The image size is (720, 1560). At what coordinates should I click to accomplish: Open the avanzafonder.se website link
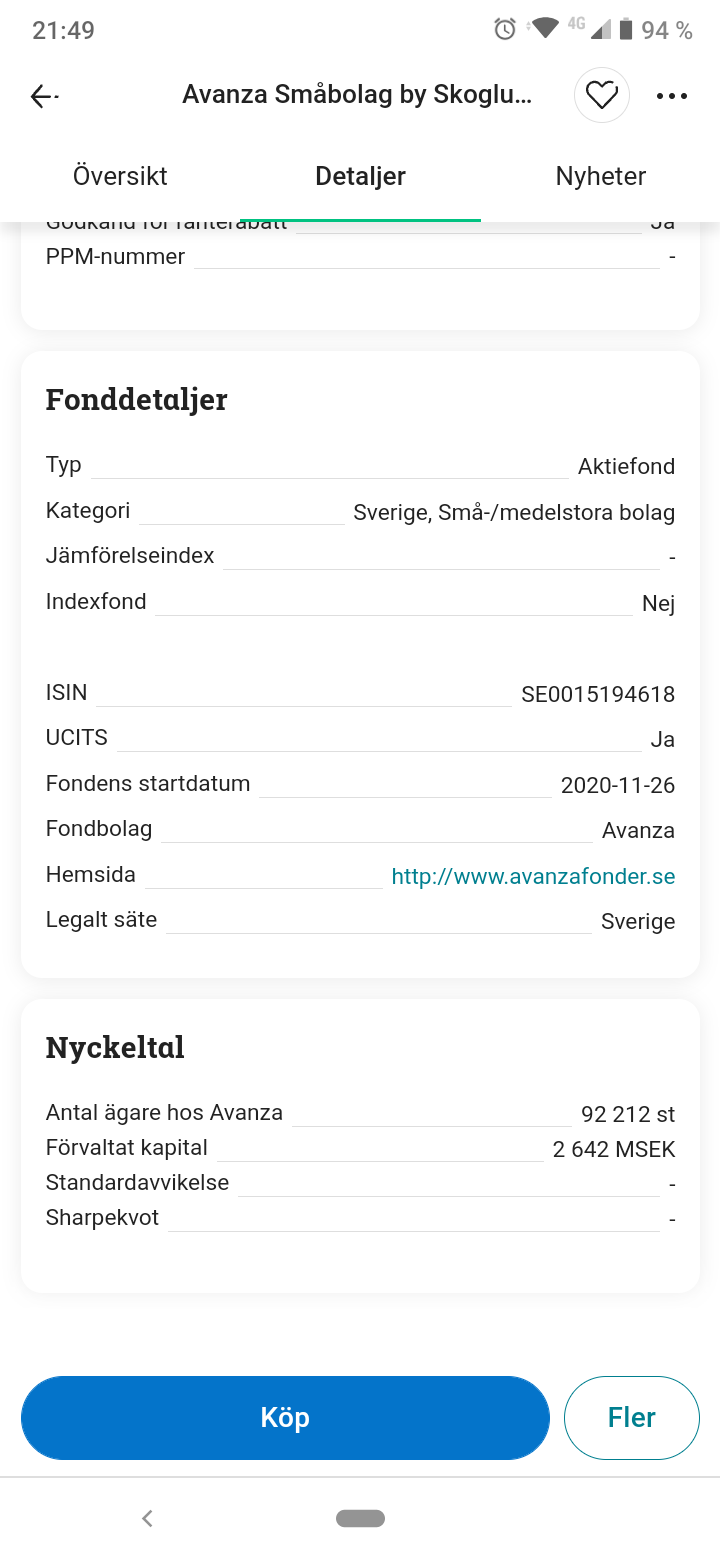(x=533, y=877)
